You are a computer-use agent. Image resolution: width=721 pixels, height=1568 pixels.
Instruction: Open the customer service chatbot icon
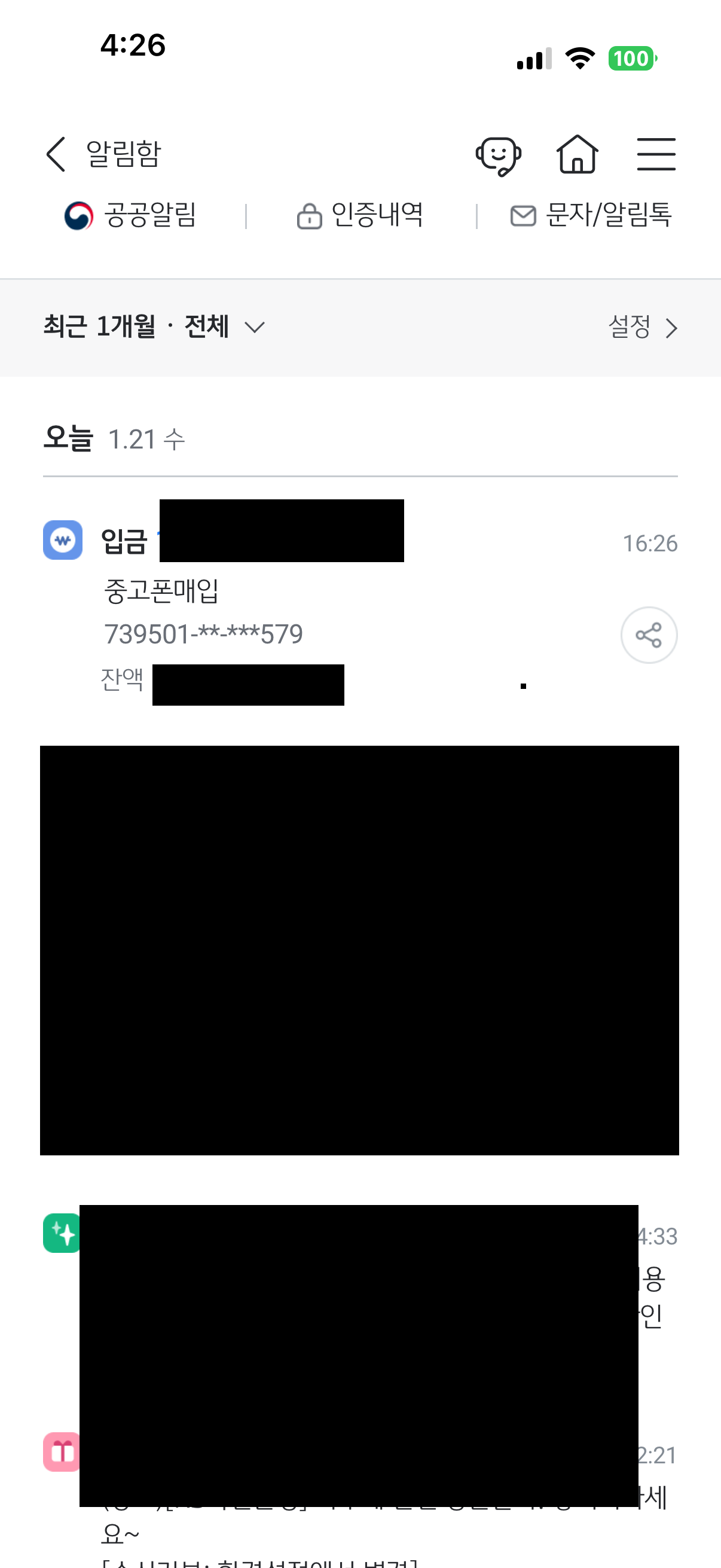click(x=499, y=155)
